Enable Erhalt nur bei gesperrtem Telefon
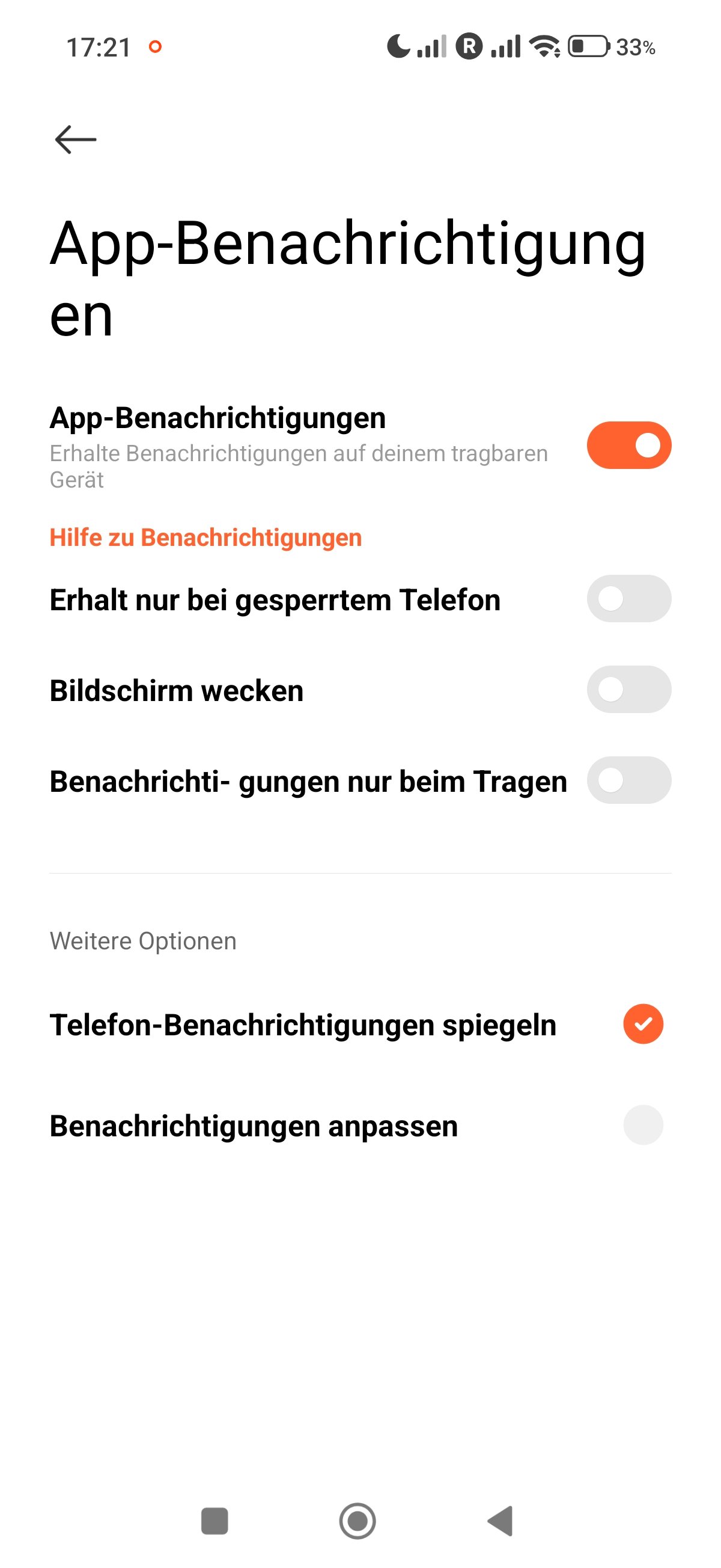The width and height of the screenshot is (721, 1568). [628, 599]
